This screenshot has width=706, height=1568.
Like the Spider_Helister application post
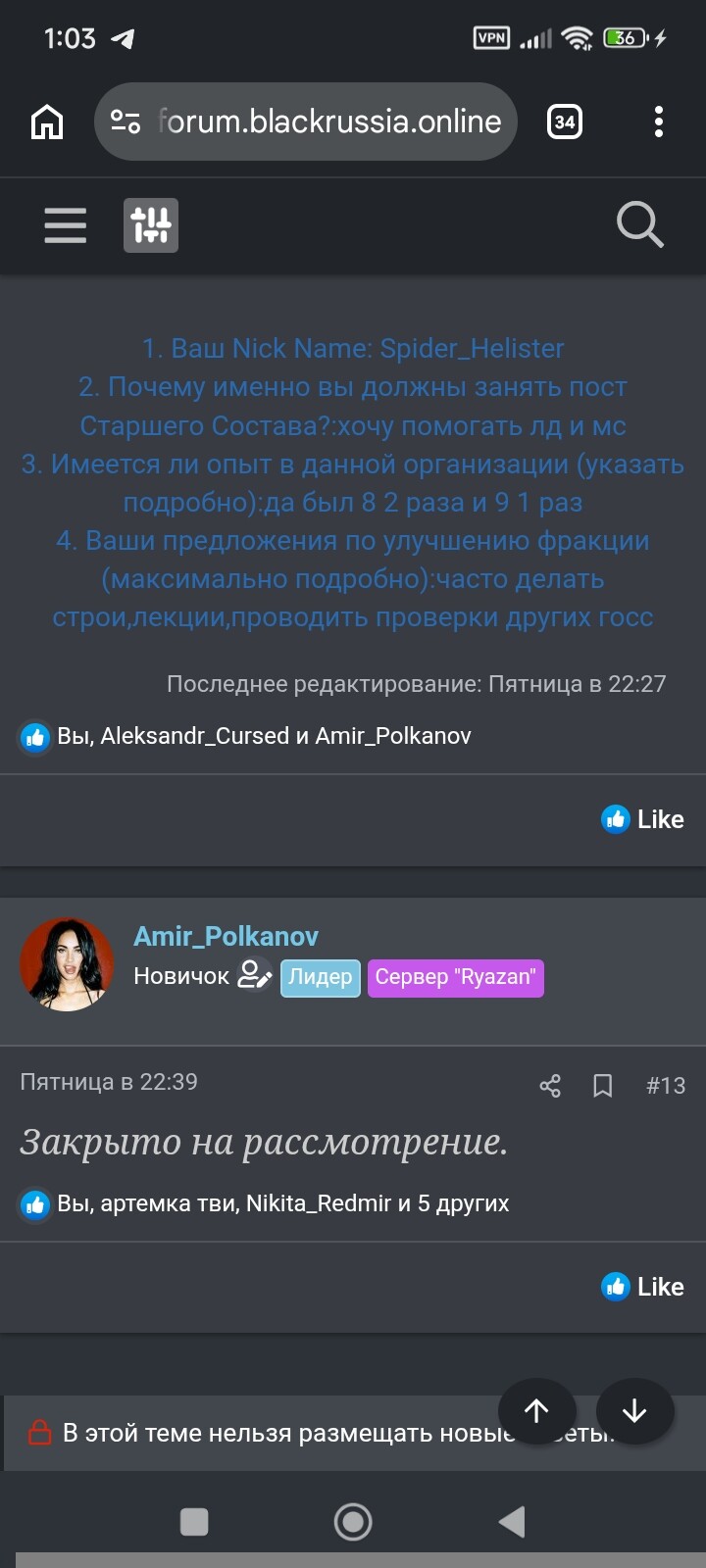point(642,819)
